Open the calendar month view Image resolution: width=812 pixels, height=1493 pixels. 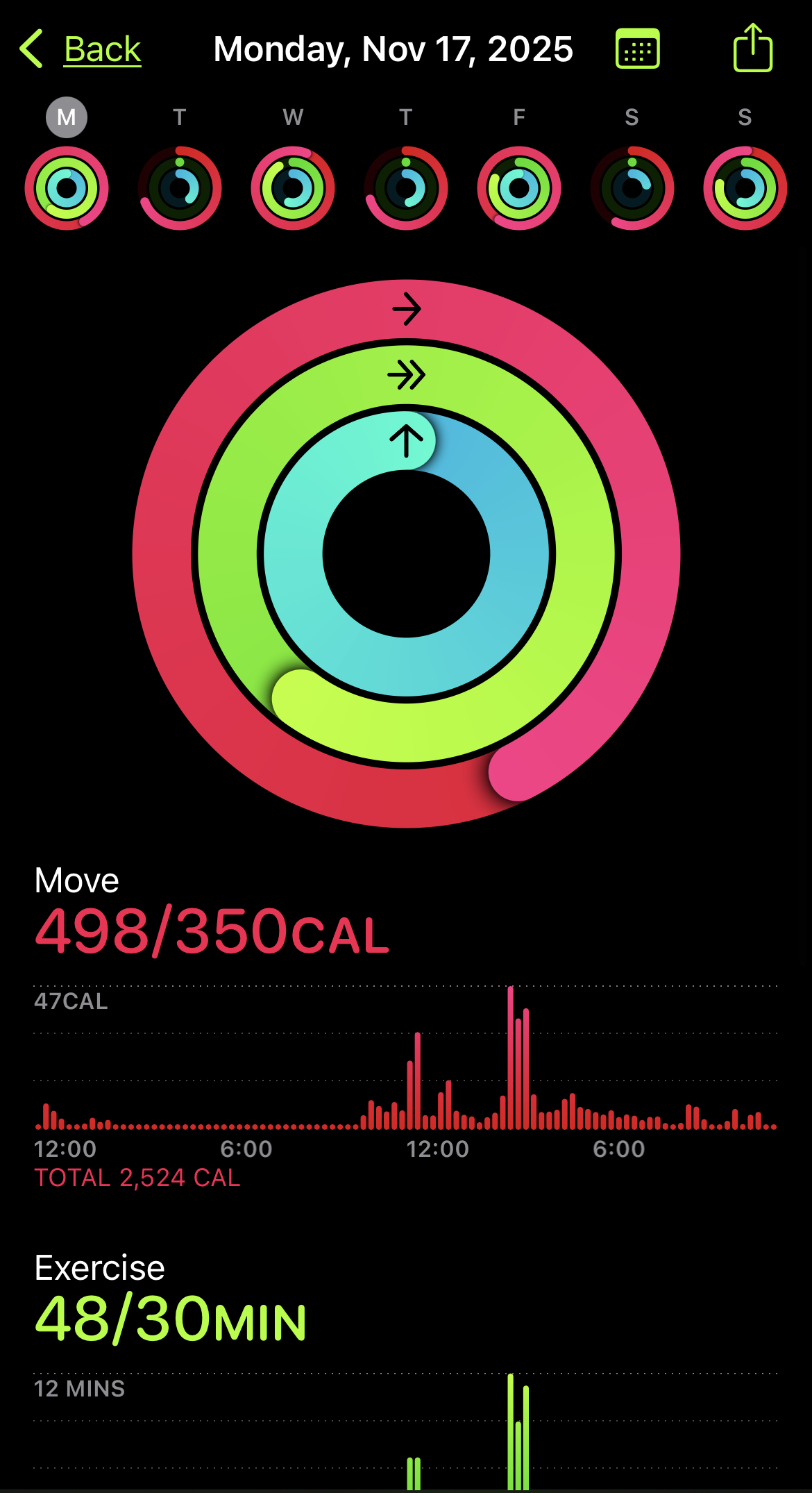[x=637, y=49]
